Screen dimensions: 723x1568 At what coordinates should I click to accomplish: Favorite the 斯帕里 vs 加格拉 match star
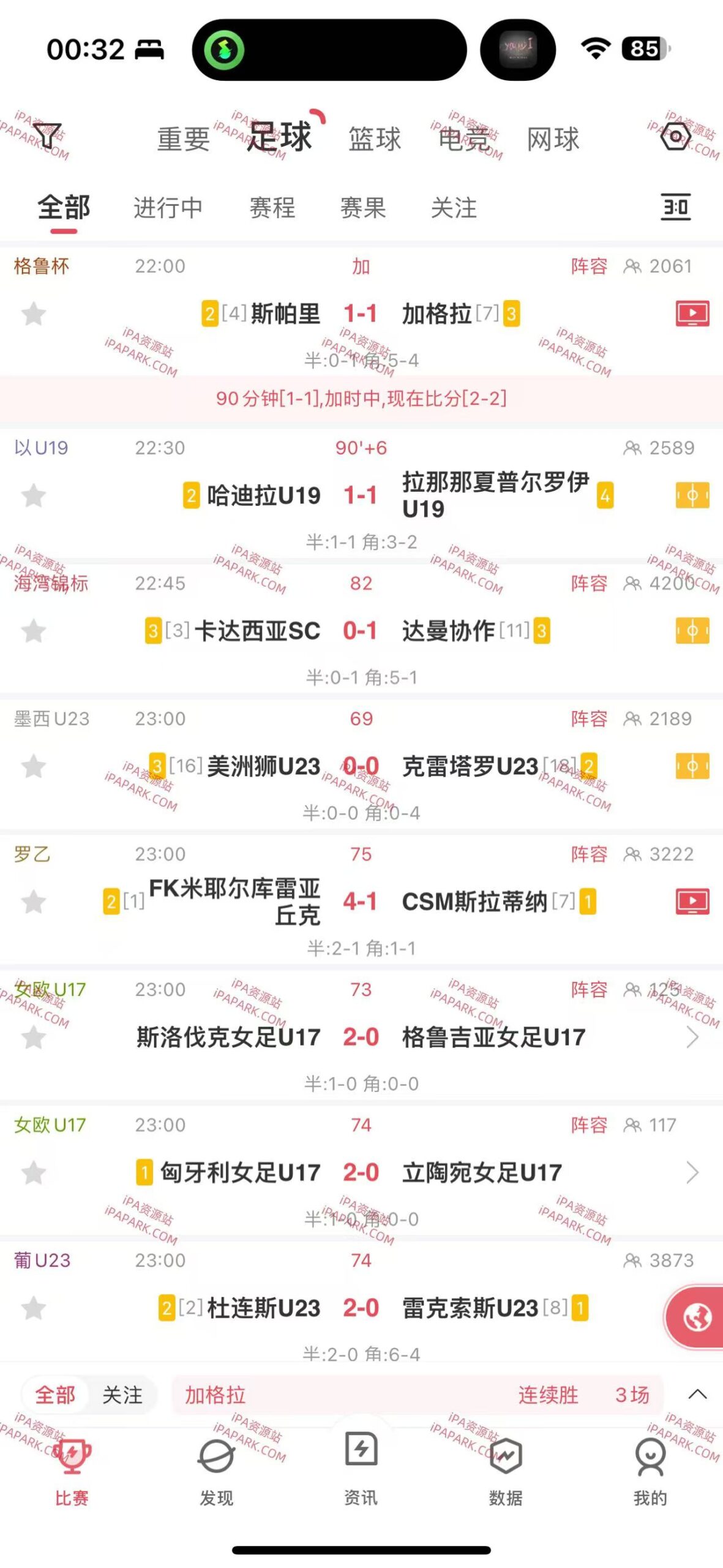pos(35,314)
